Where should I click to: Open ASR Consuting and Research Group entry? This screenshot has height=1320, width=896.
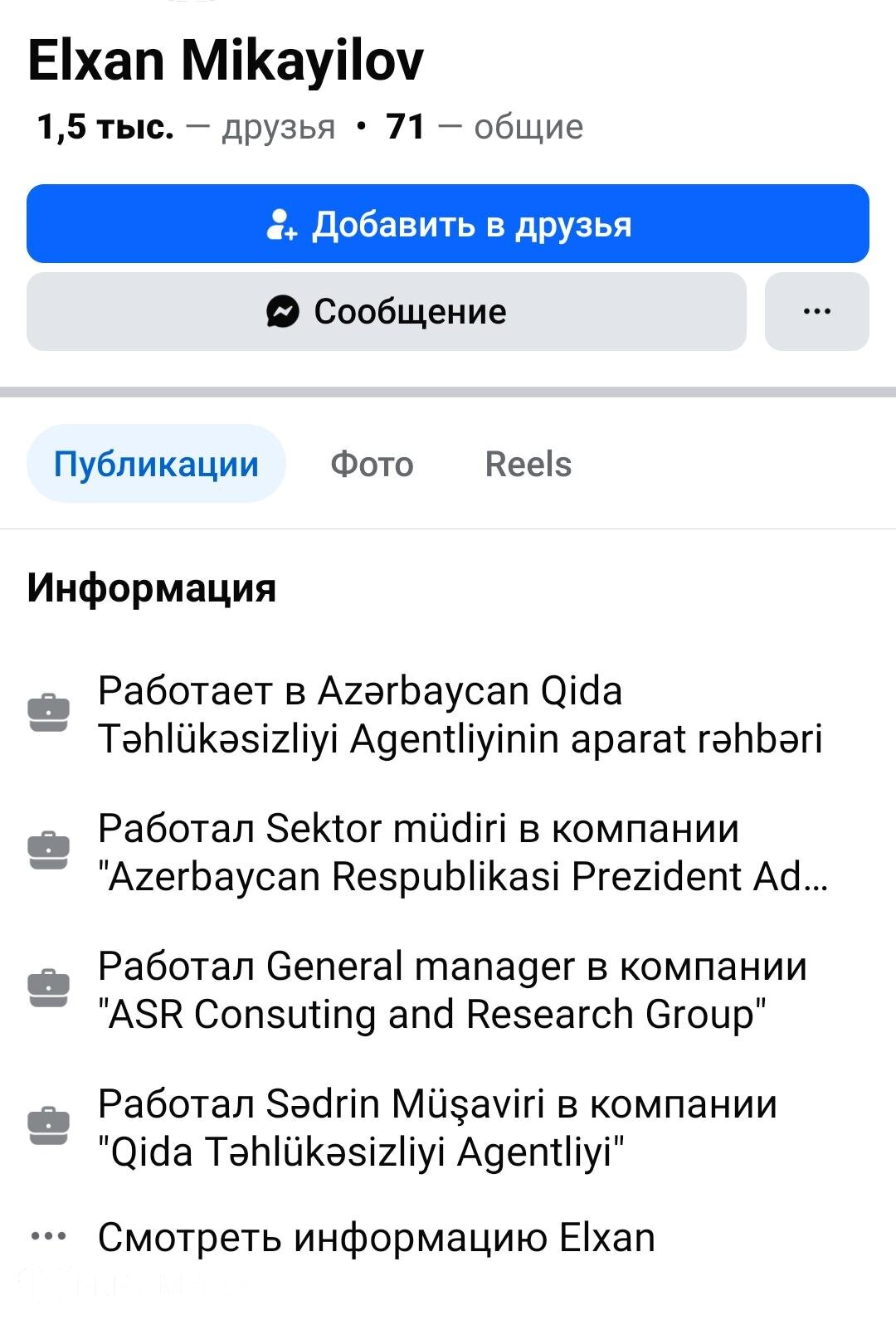pos(452,990)
